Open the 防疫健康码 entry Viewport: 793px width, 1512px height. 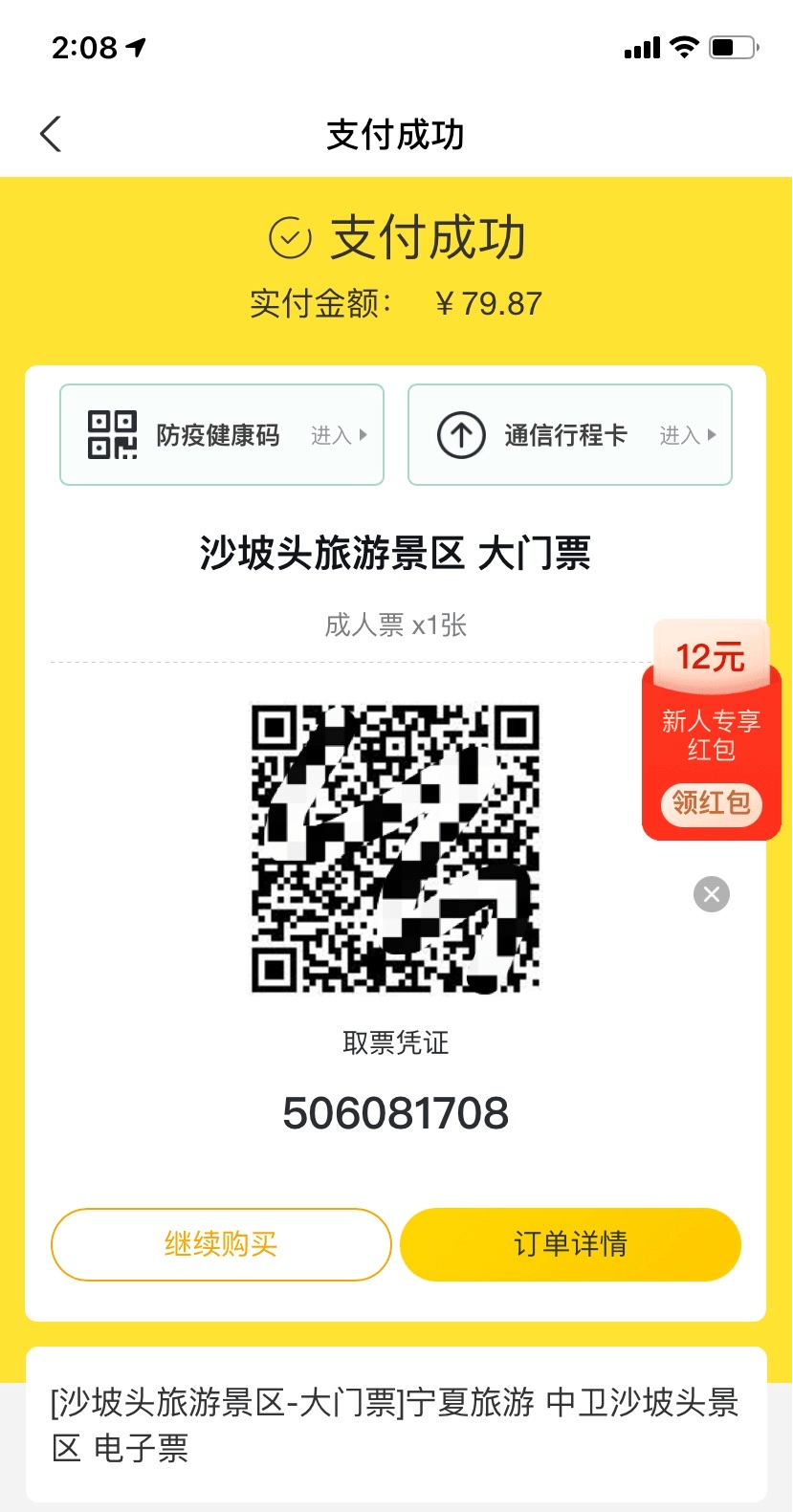(222, 435)
